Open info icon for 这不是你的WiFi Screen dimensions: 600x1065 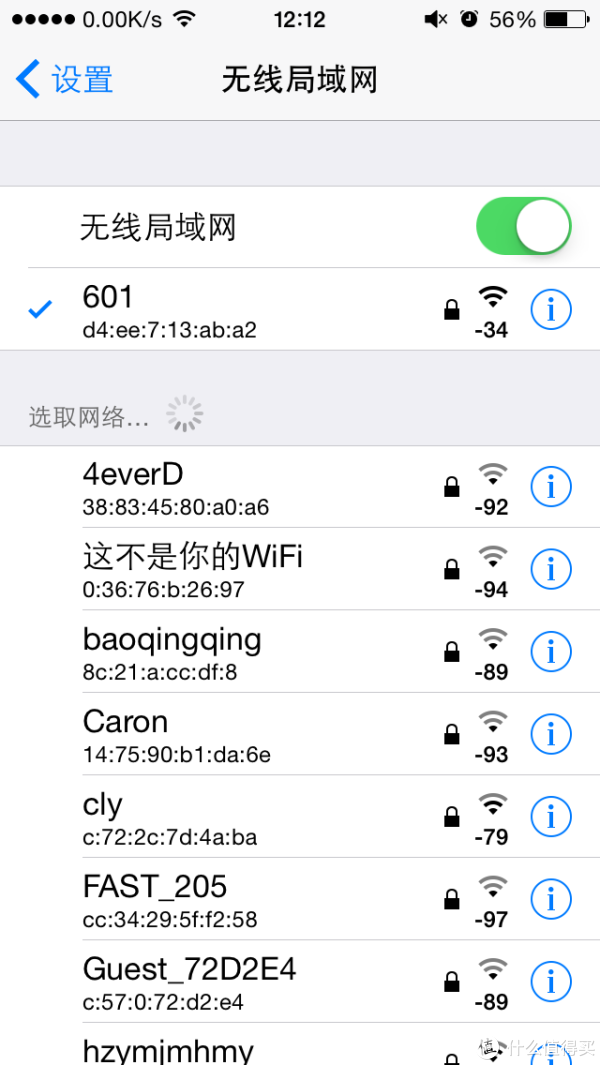click(550, 569)
